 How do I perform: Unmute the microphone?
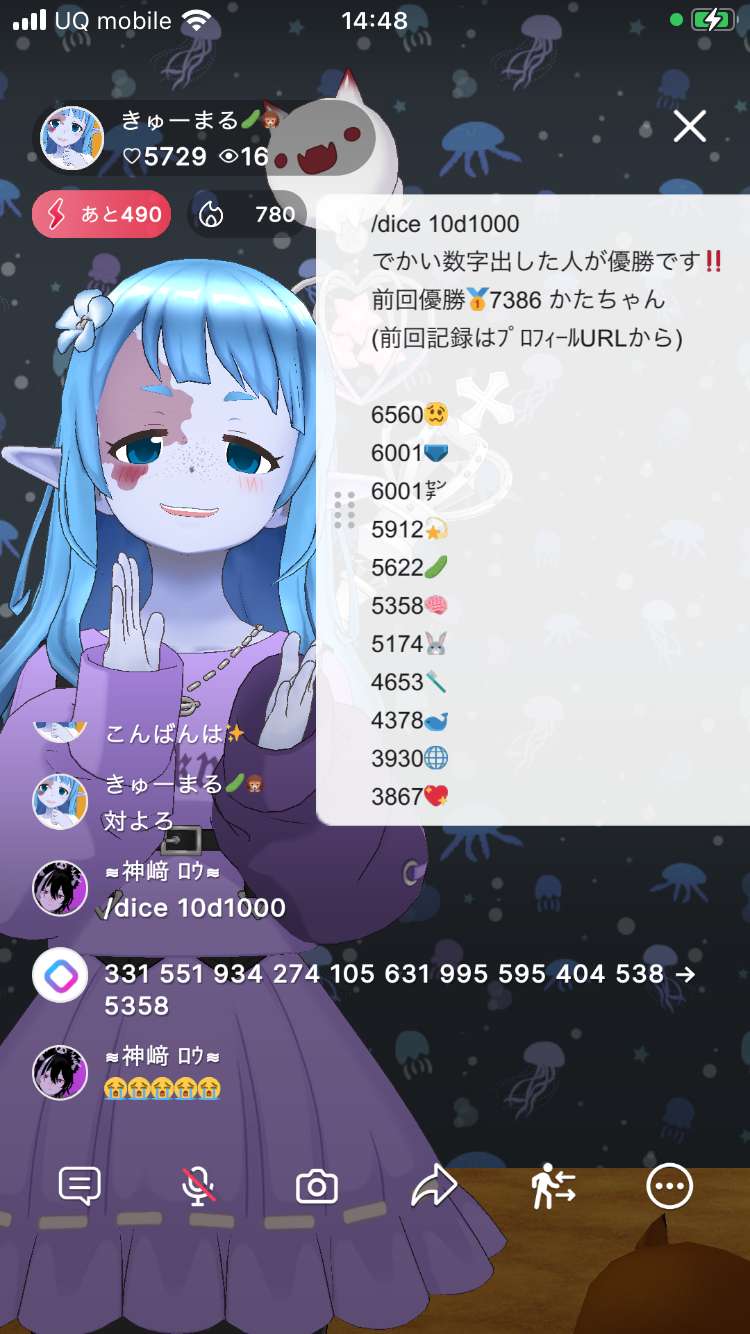[198, 1186]
